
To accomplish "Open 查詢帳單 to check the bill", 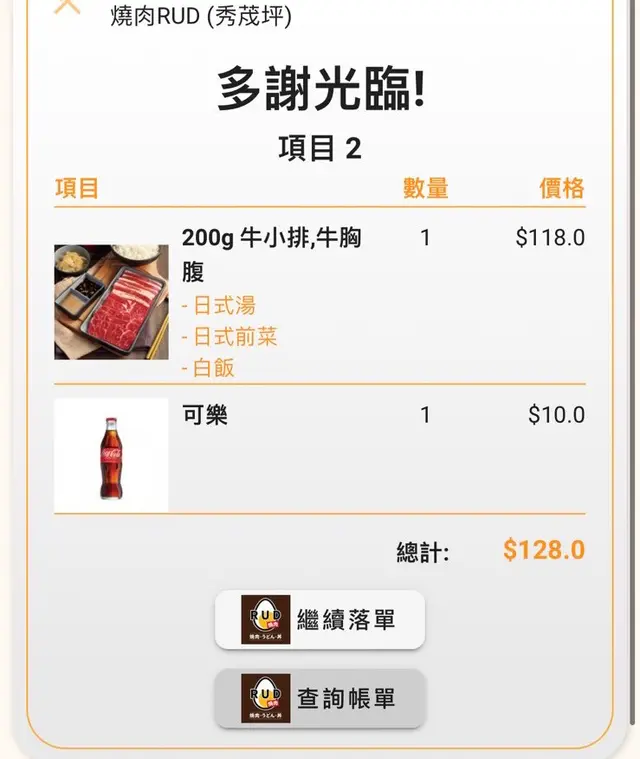I will (320, 698).
